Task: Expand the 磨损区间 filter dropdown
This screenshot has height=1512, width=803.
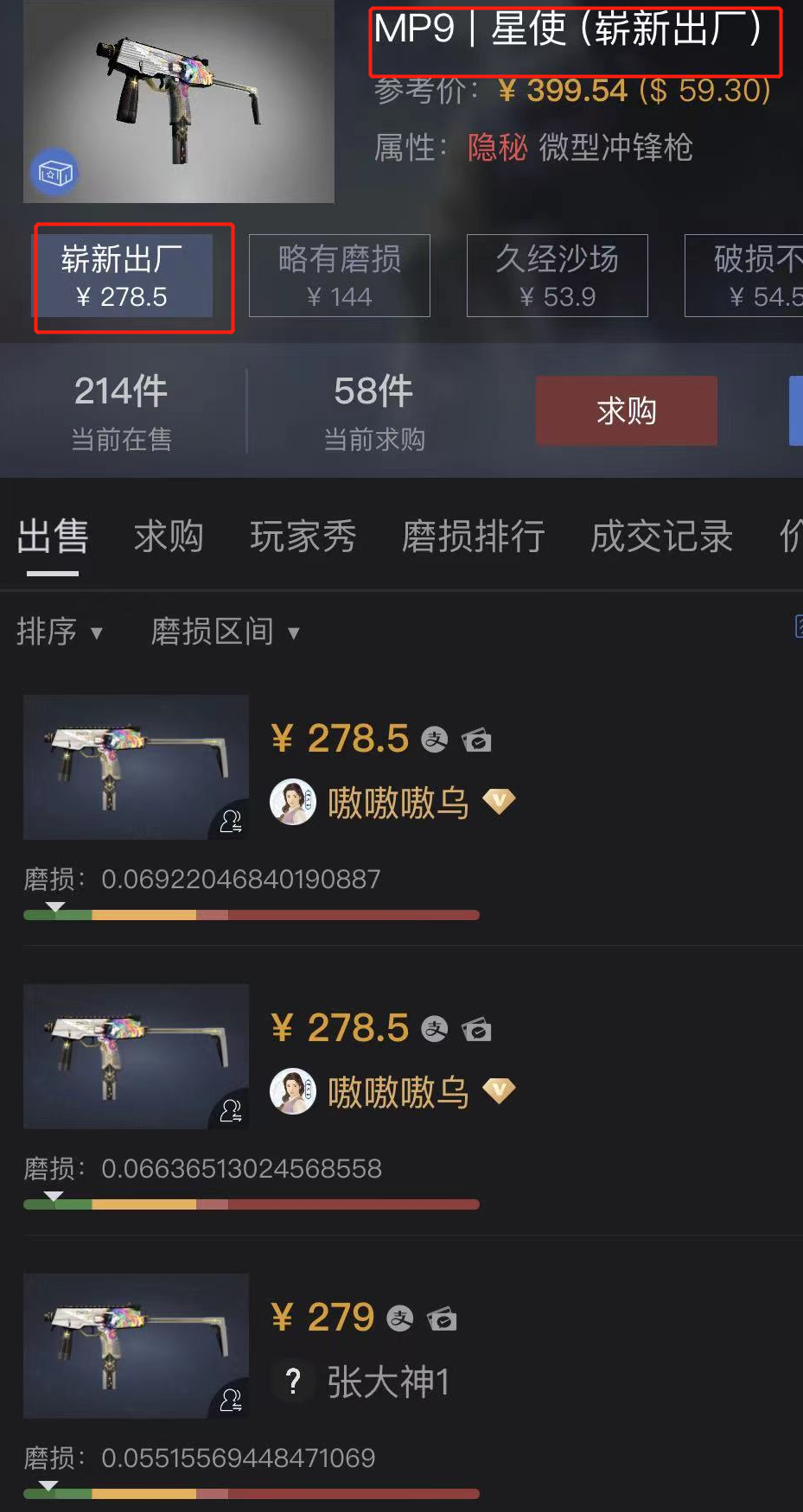Action: click(225, 632)
